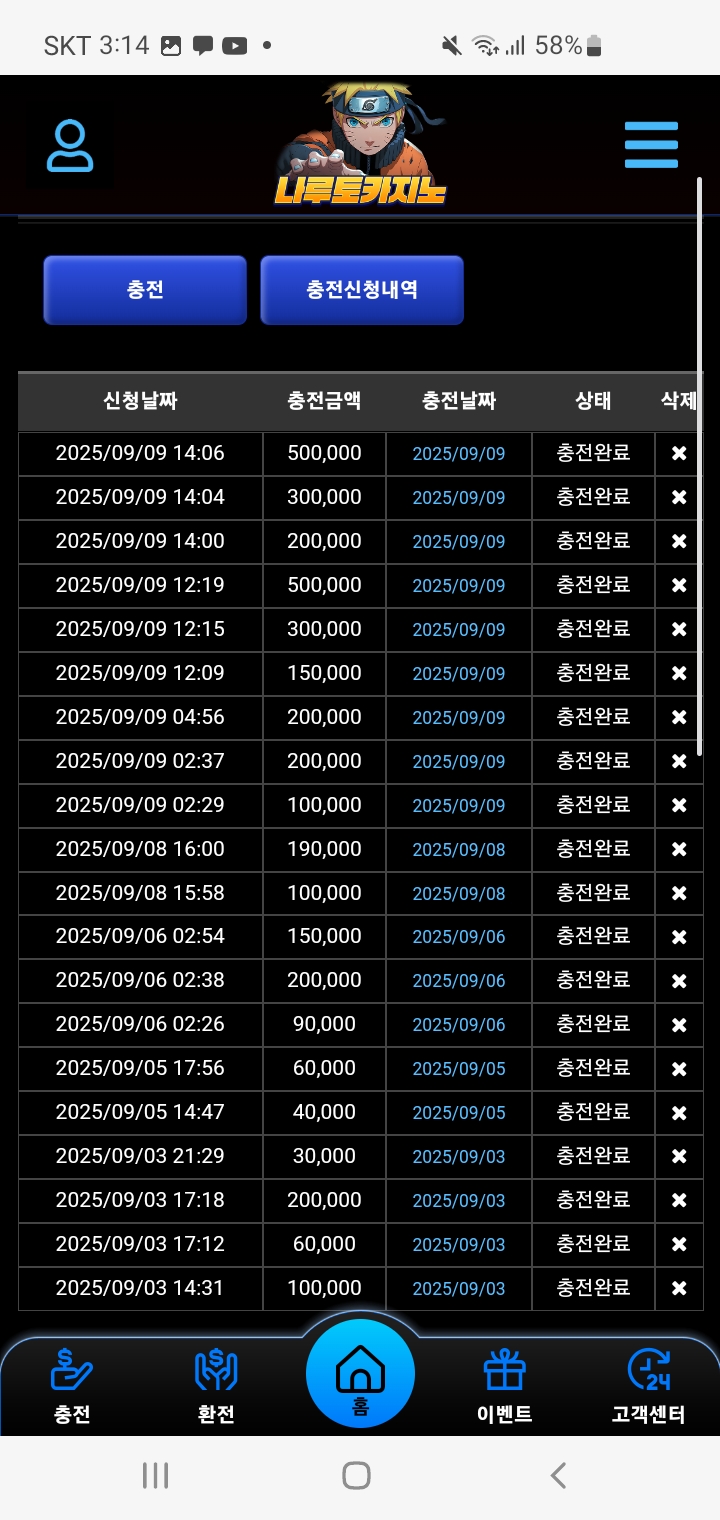Remove the 2025/09/05 14:47 entry
Image resolution: width=720 pixels, height=1520 pixels.
(x=679, y=1112)
